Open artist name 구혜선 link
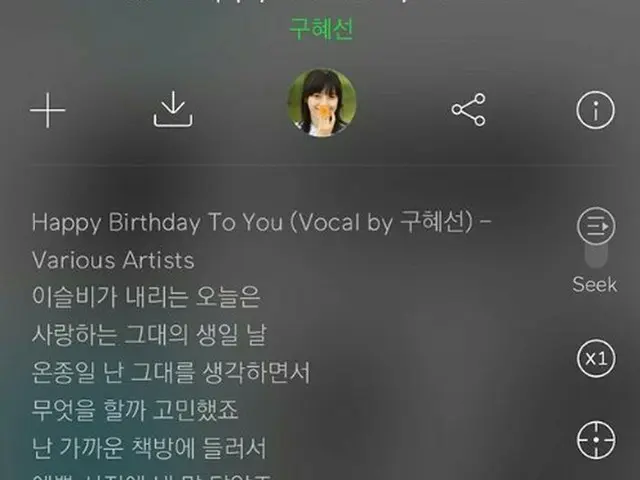Screen dimensions: 640x480 pos(321,29)
